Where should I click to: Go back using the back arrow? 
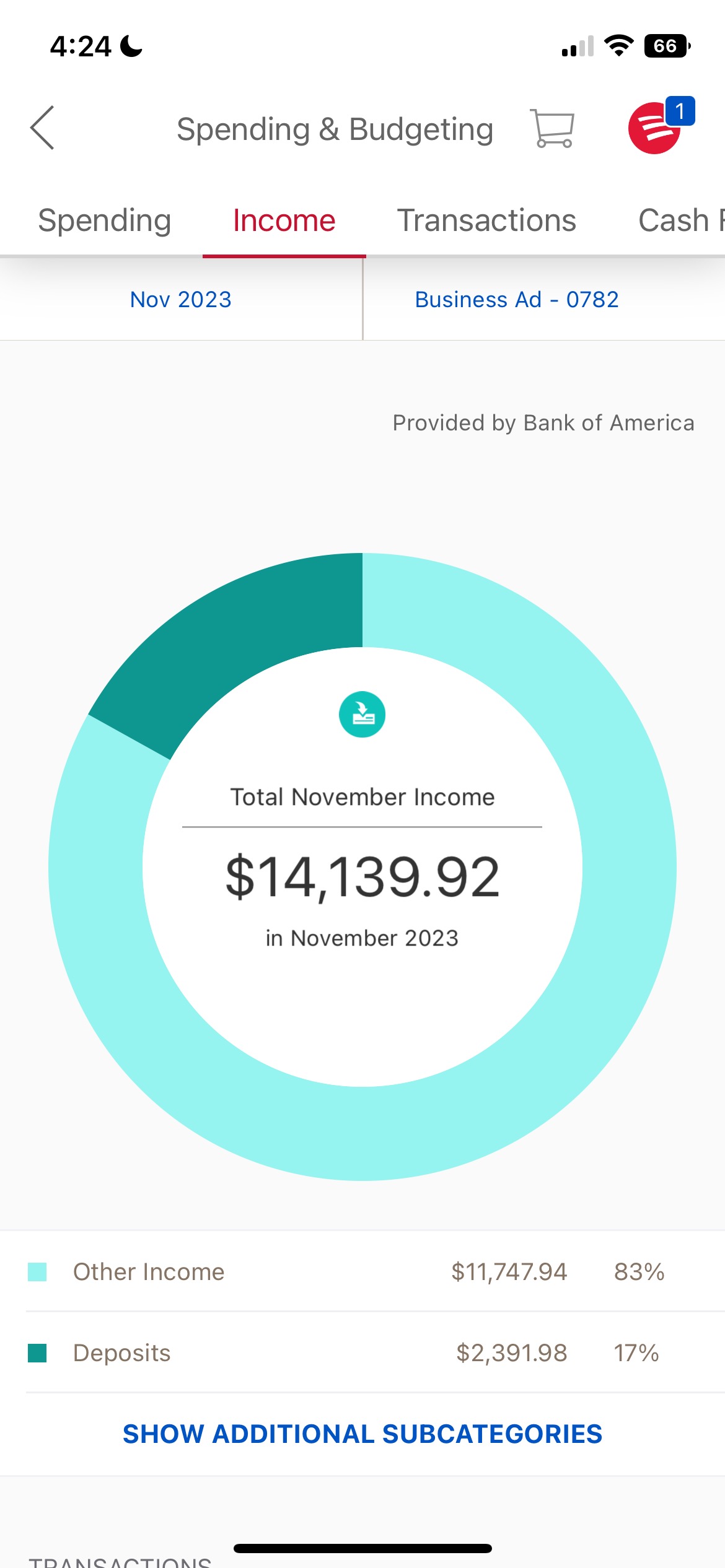42,128
